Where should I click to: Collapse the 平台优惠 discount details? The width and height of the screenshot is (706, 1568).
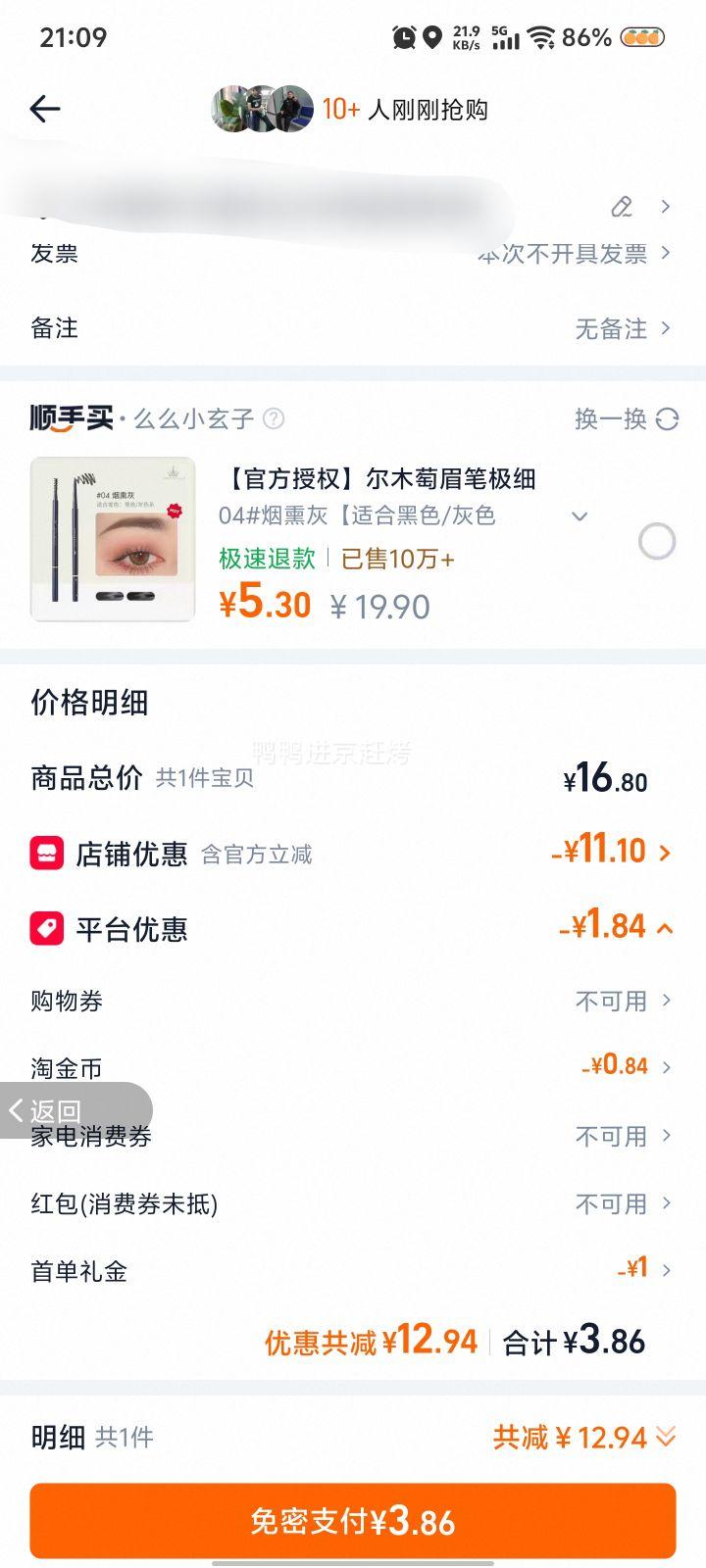pyautogui.click(x=665, y=925)
